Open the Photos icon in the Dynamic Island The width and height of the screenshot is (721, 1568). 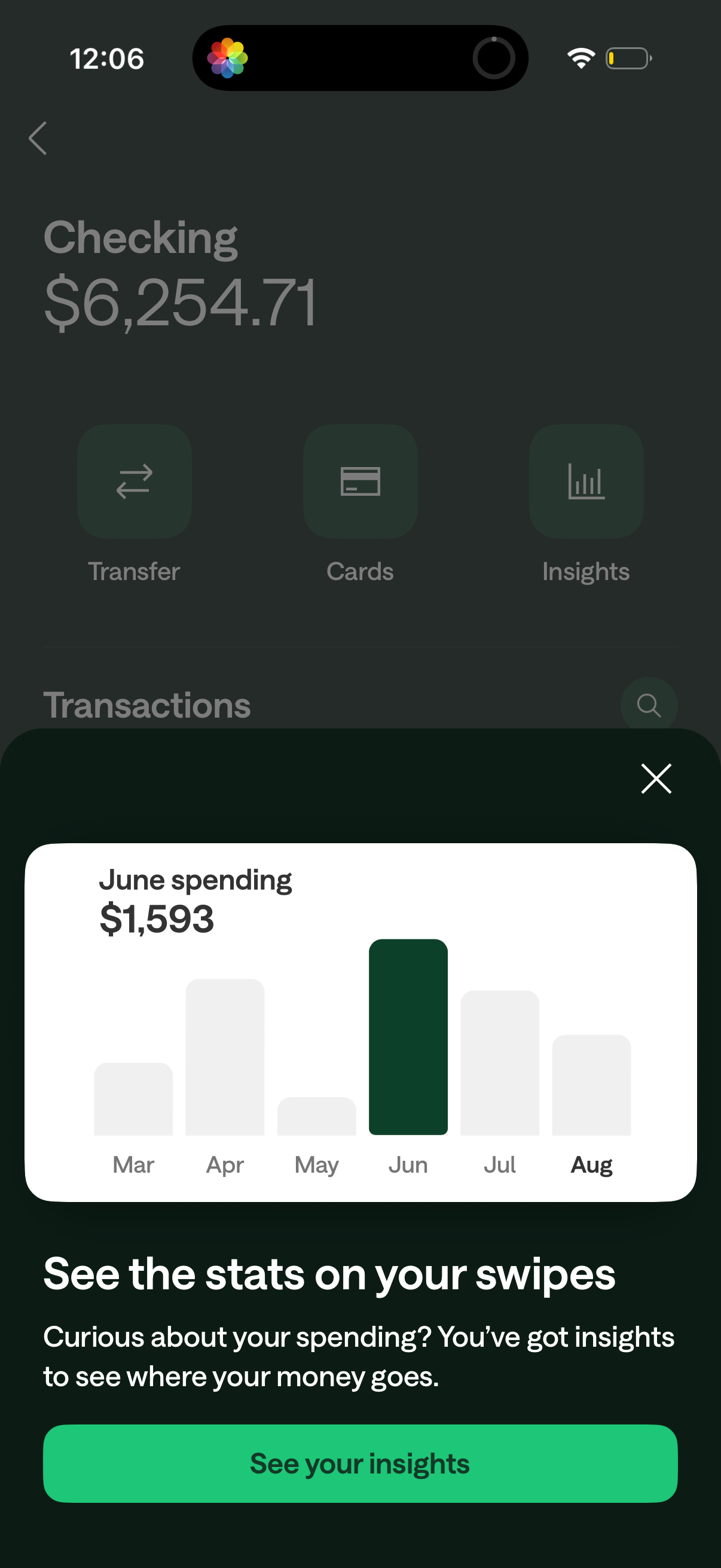228,57
